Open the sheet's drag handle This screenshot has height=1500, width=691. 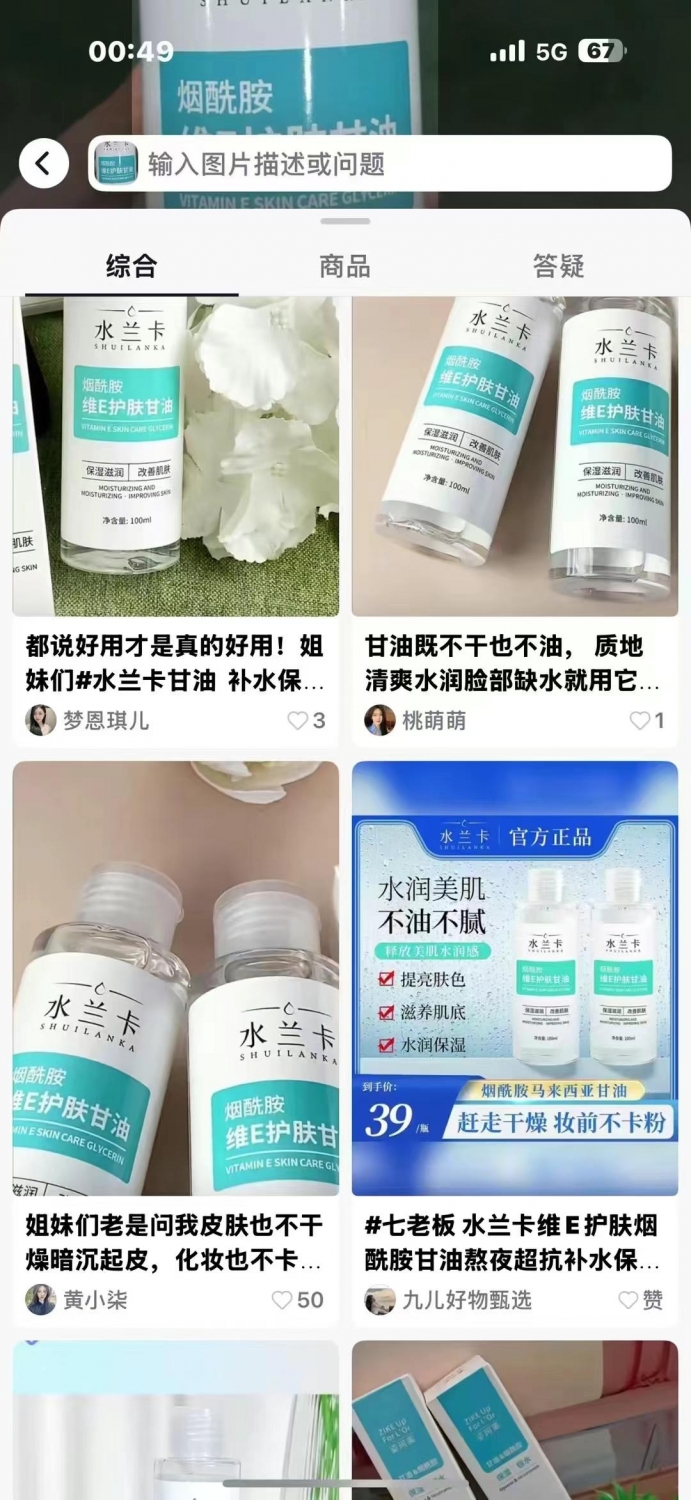pos(346,221)
